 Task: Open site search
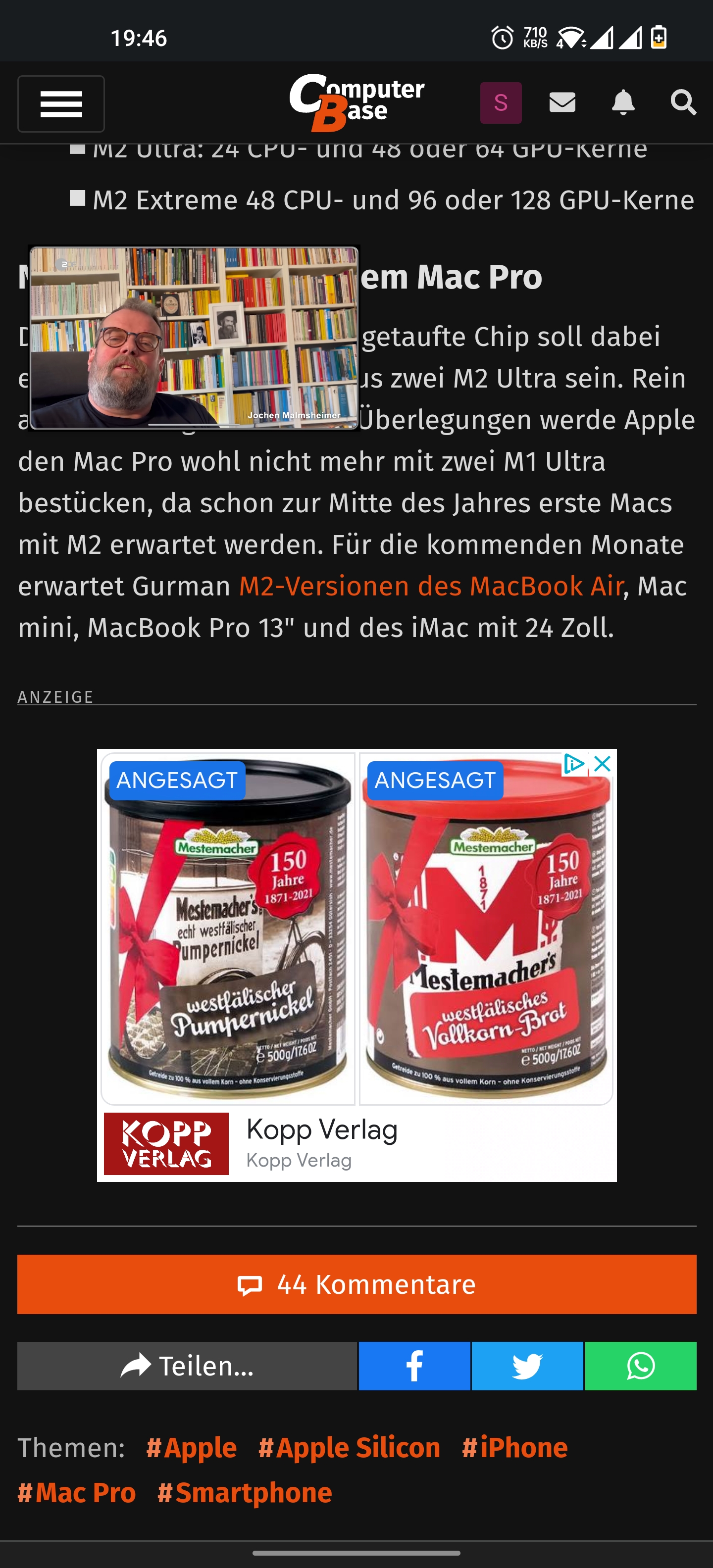click(683, 102)
